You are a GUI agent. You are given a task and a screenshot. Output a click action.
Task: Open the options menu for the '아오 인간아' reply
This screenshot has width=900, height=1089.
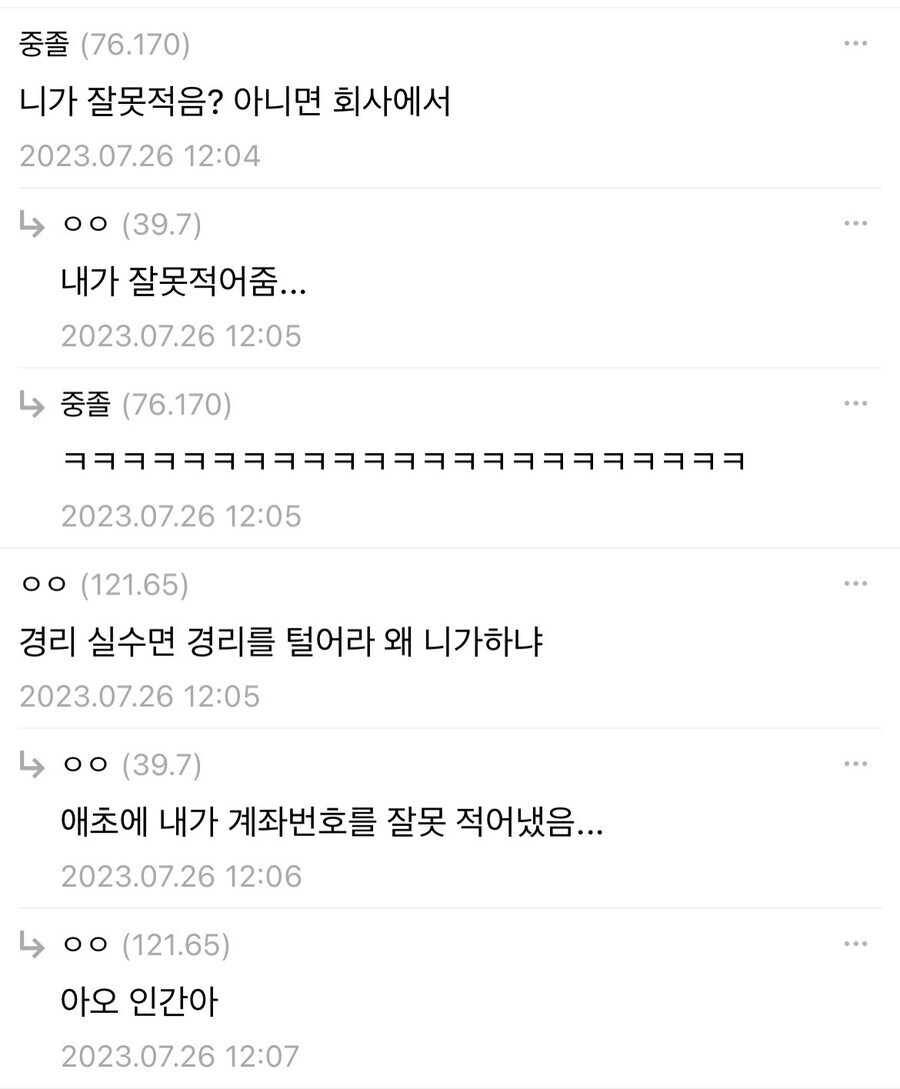pos(857,943)
